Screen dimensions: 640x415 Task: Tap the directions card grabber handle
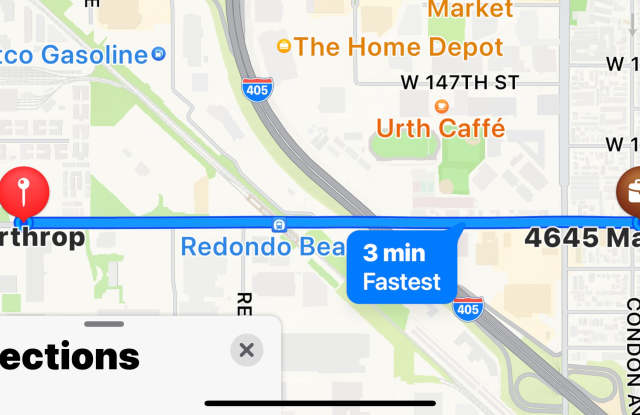[x=104, y=324]
